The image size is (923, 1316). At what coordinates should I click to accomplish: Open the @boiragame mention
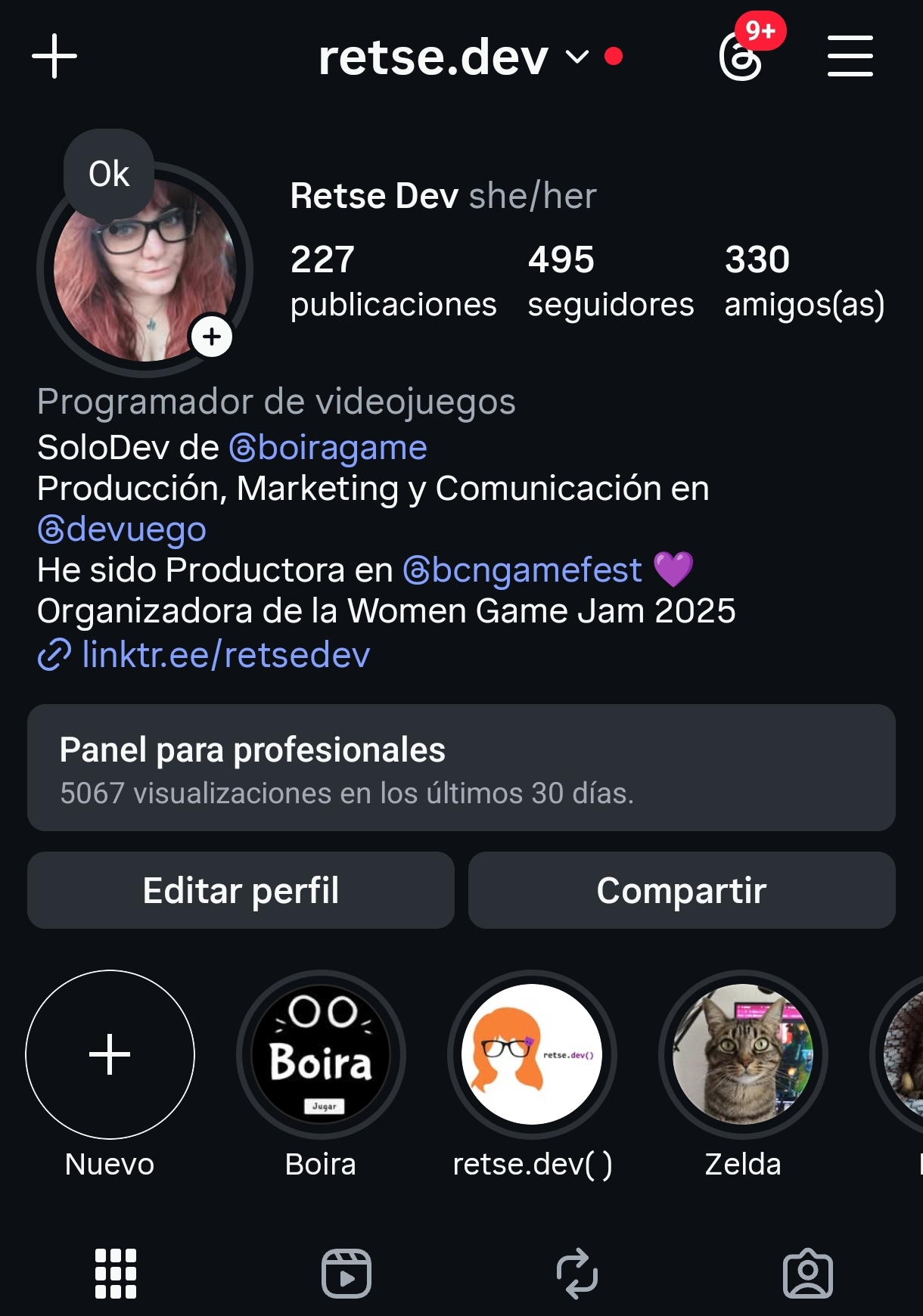(x=328, y=448)
